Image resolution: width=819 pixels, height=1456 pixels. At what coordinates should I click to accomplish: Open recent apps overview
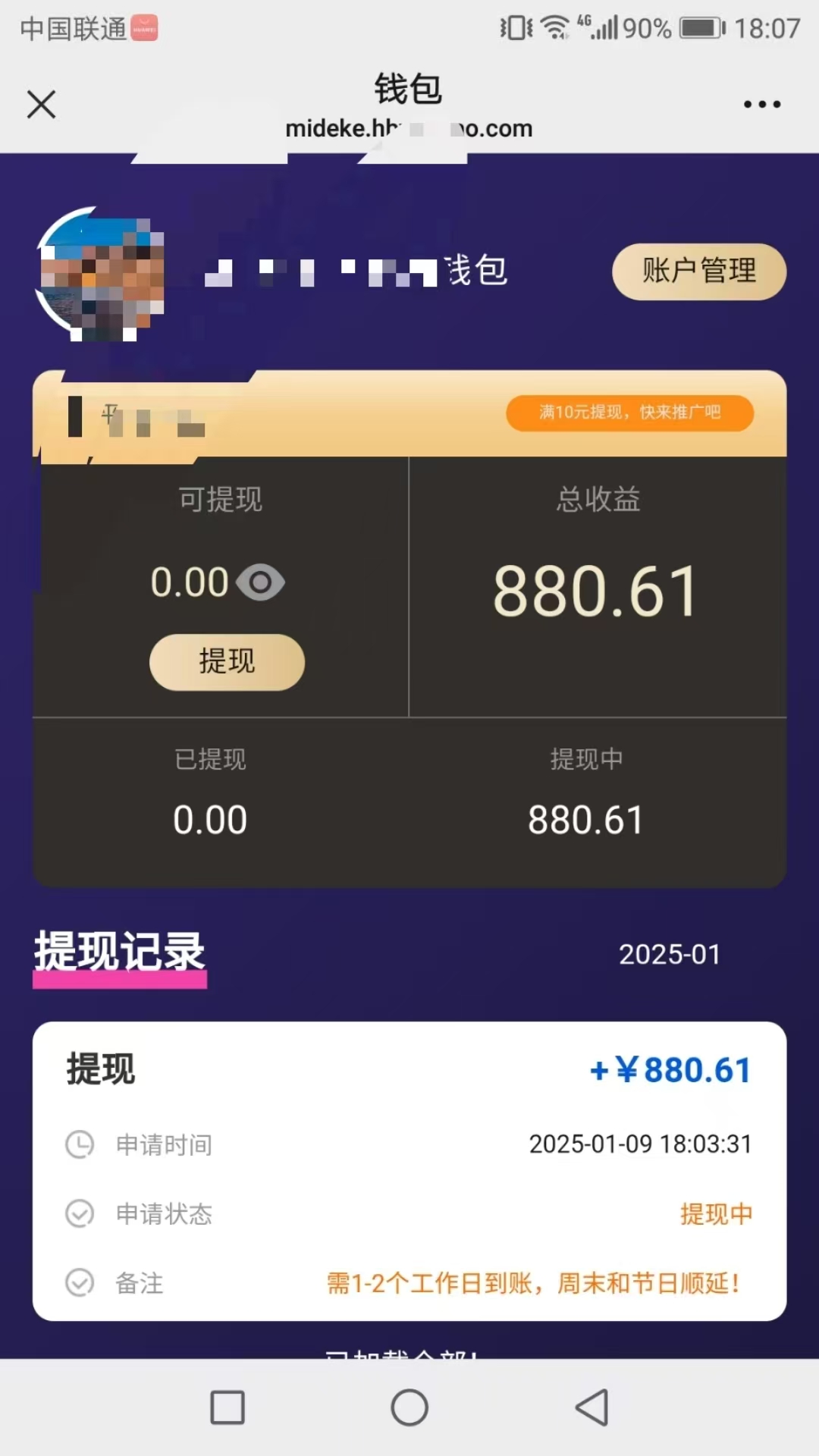click(x=227, y=1407)
